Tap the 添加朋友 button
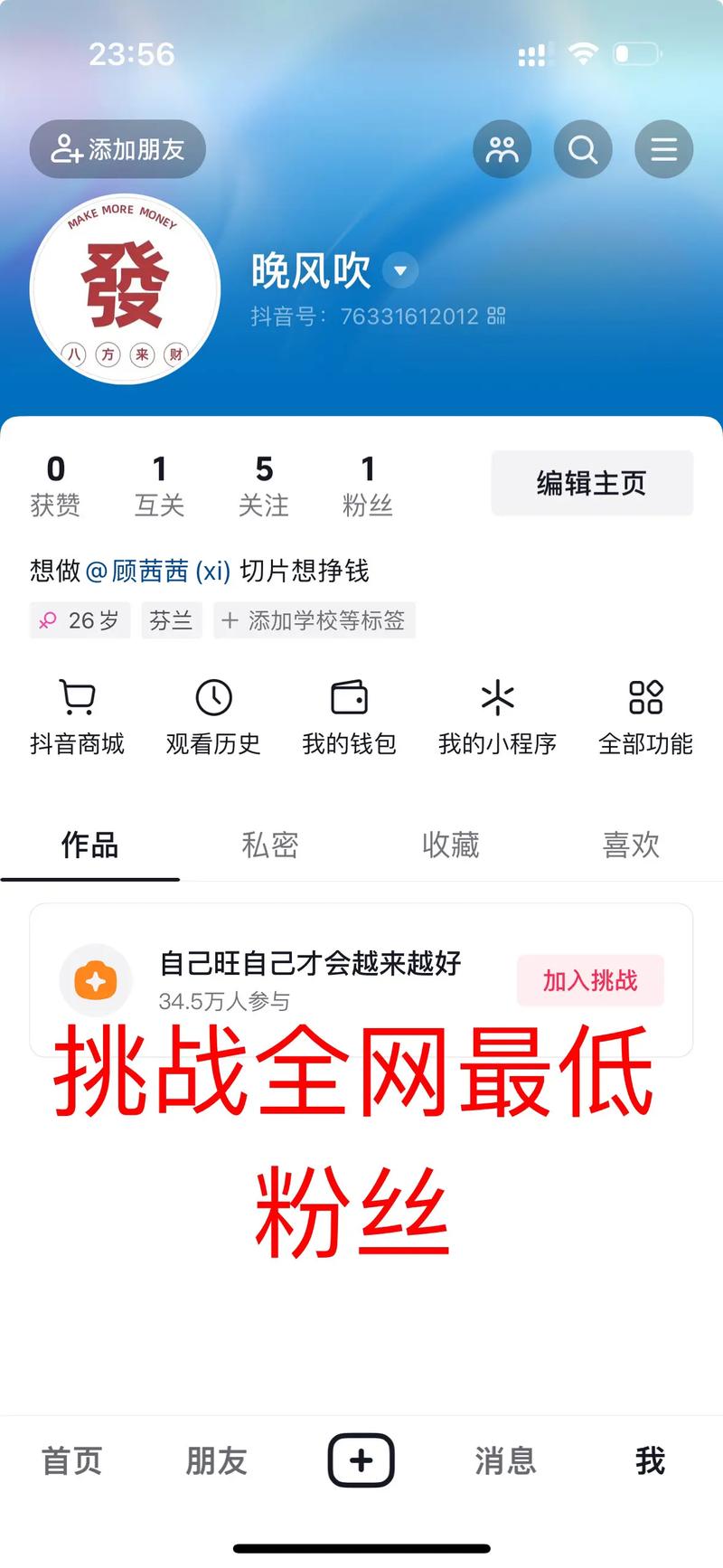The image size is (723, 1568). click(117, 149)
